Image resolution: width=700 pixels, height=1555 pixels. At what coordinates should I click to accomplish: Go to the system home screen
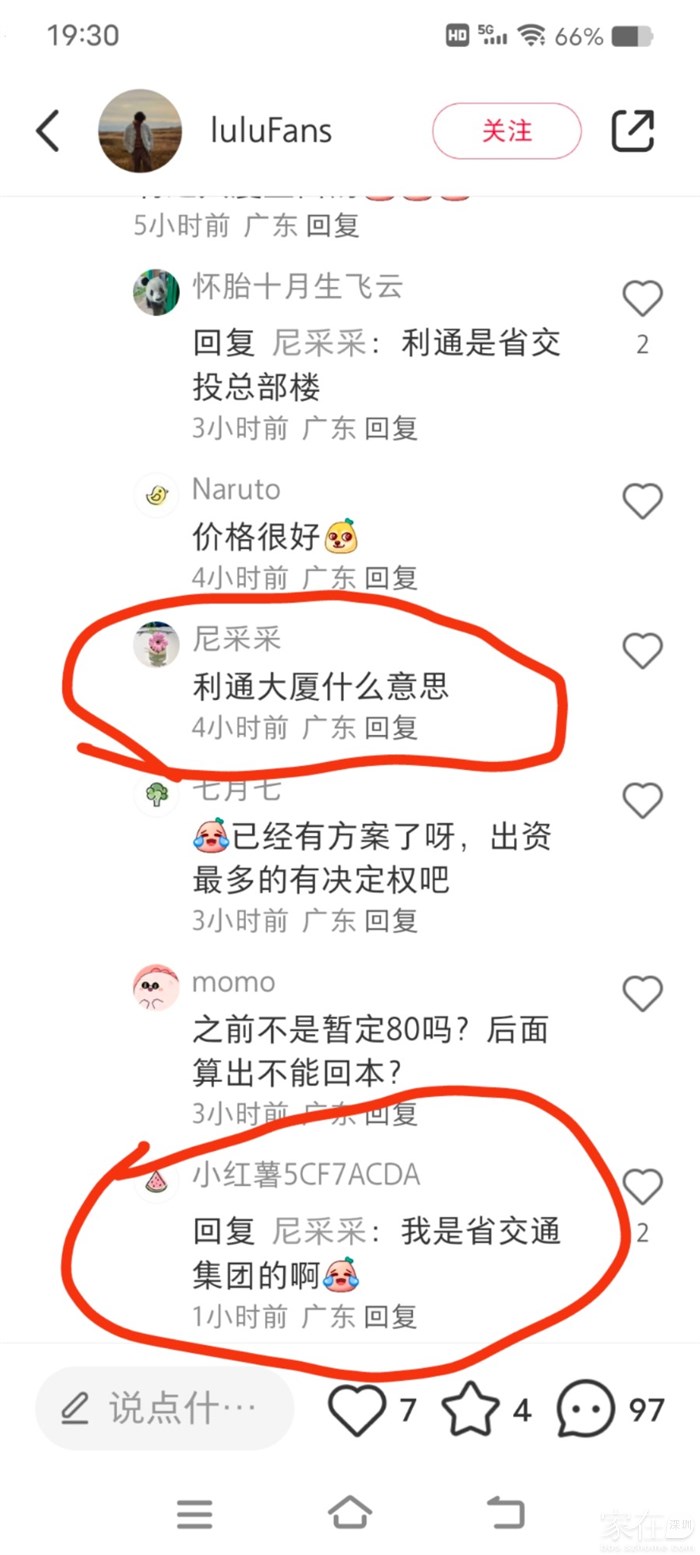click(x=350, y=1512)
